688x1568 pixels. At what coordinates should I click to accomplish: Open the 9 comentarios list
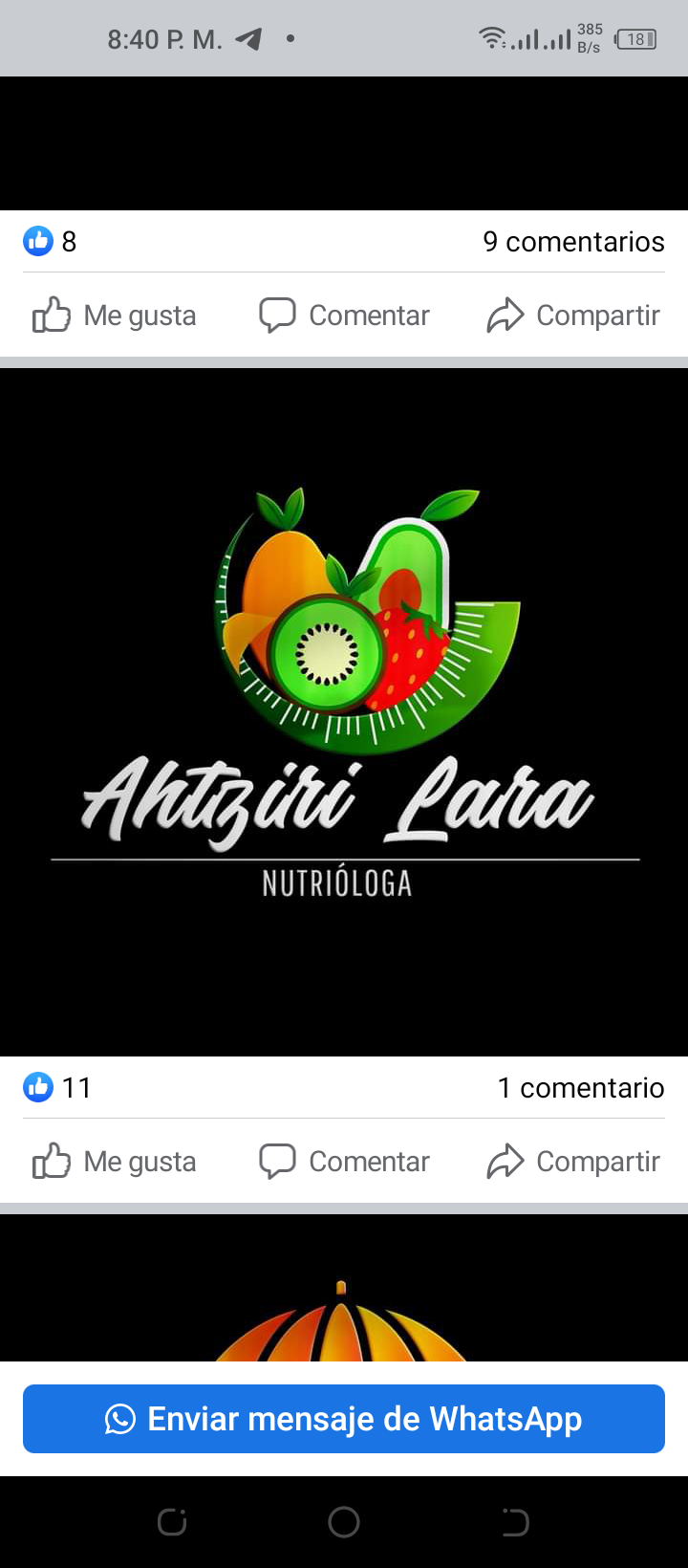point(573,242)
